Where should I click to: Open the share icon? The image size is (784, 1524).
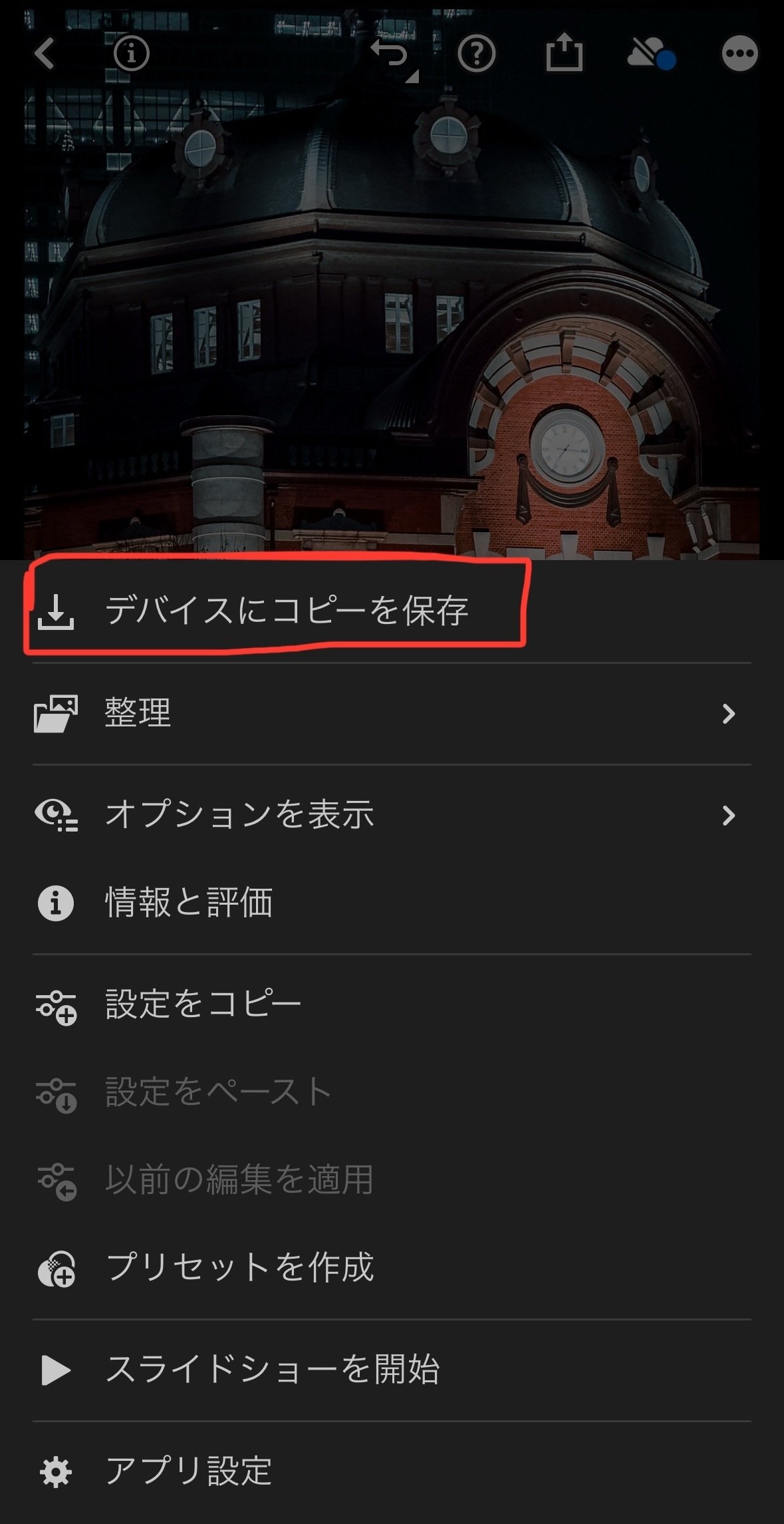point(564,53)
